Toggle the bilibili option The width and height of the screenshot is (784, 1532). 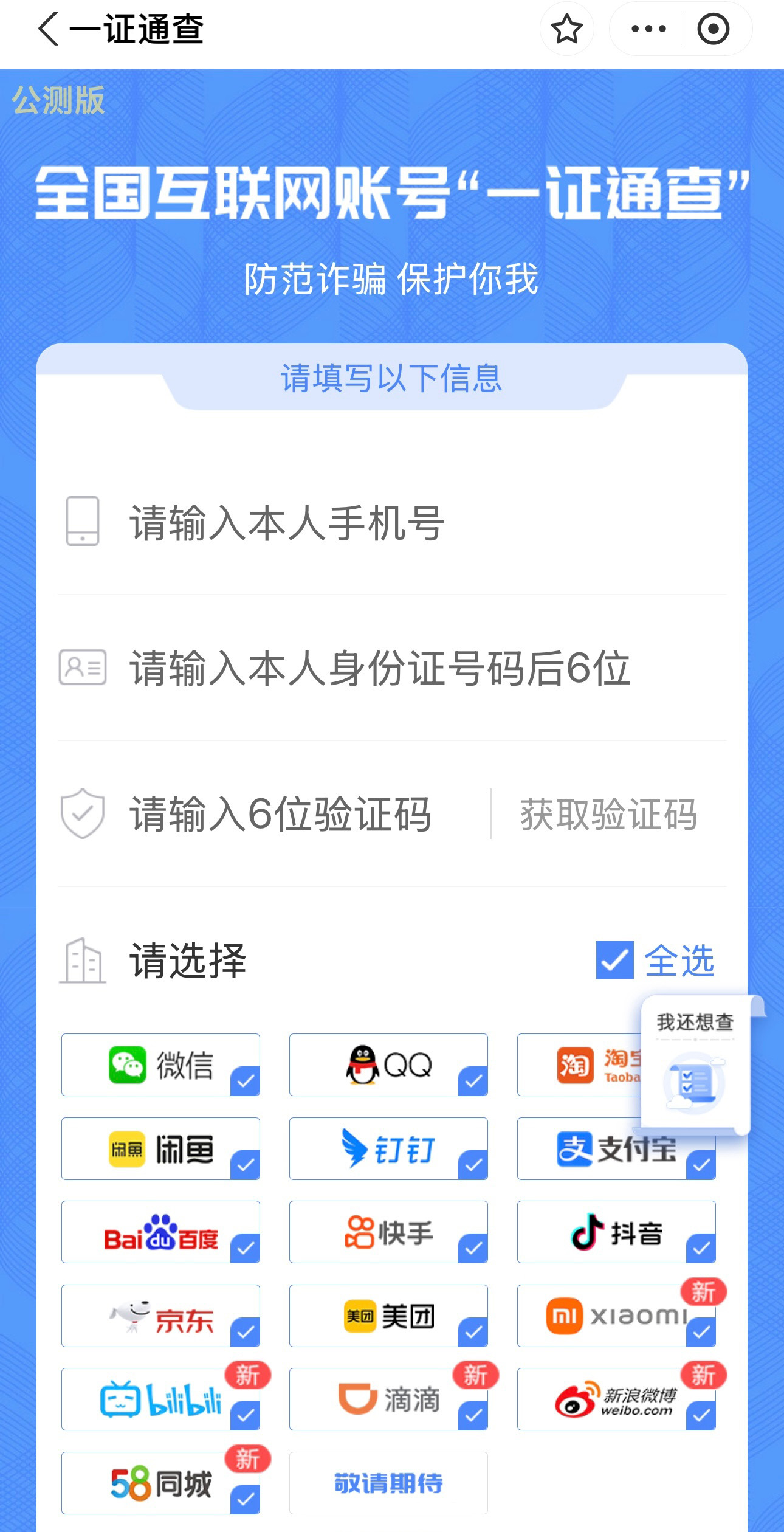[160, 1399]
